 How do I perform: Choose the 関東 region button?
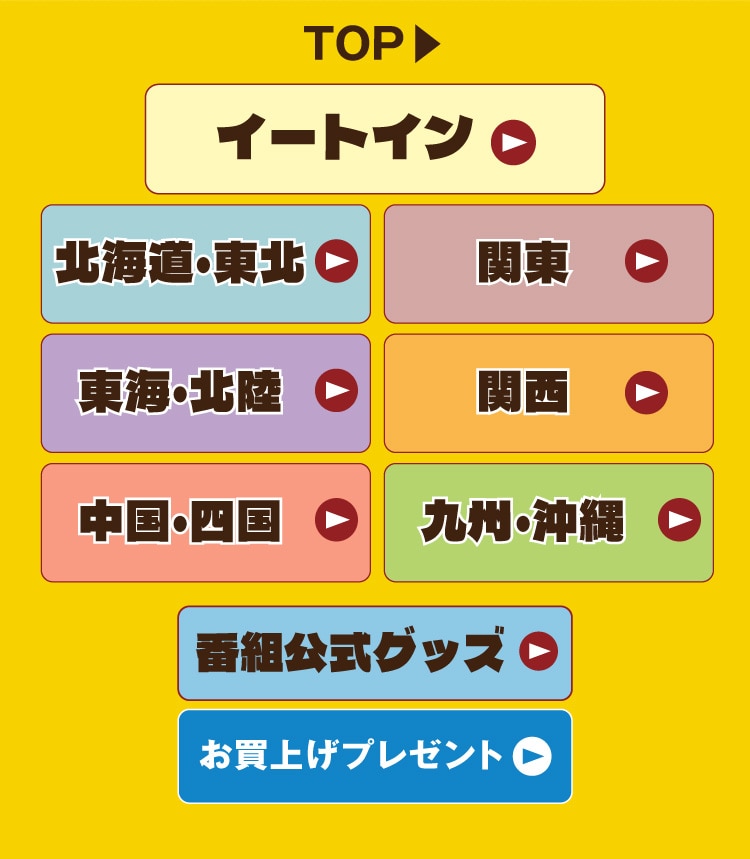(x=548, y=264)
